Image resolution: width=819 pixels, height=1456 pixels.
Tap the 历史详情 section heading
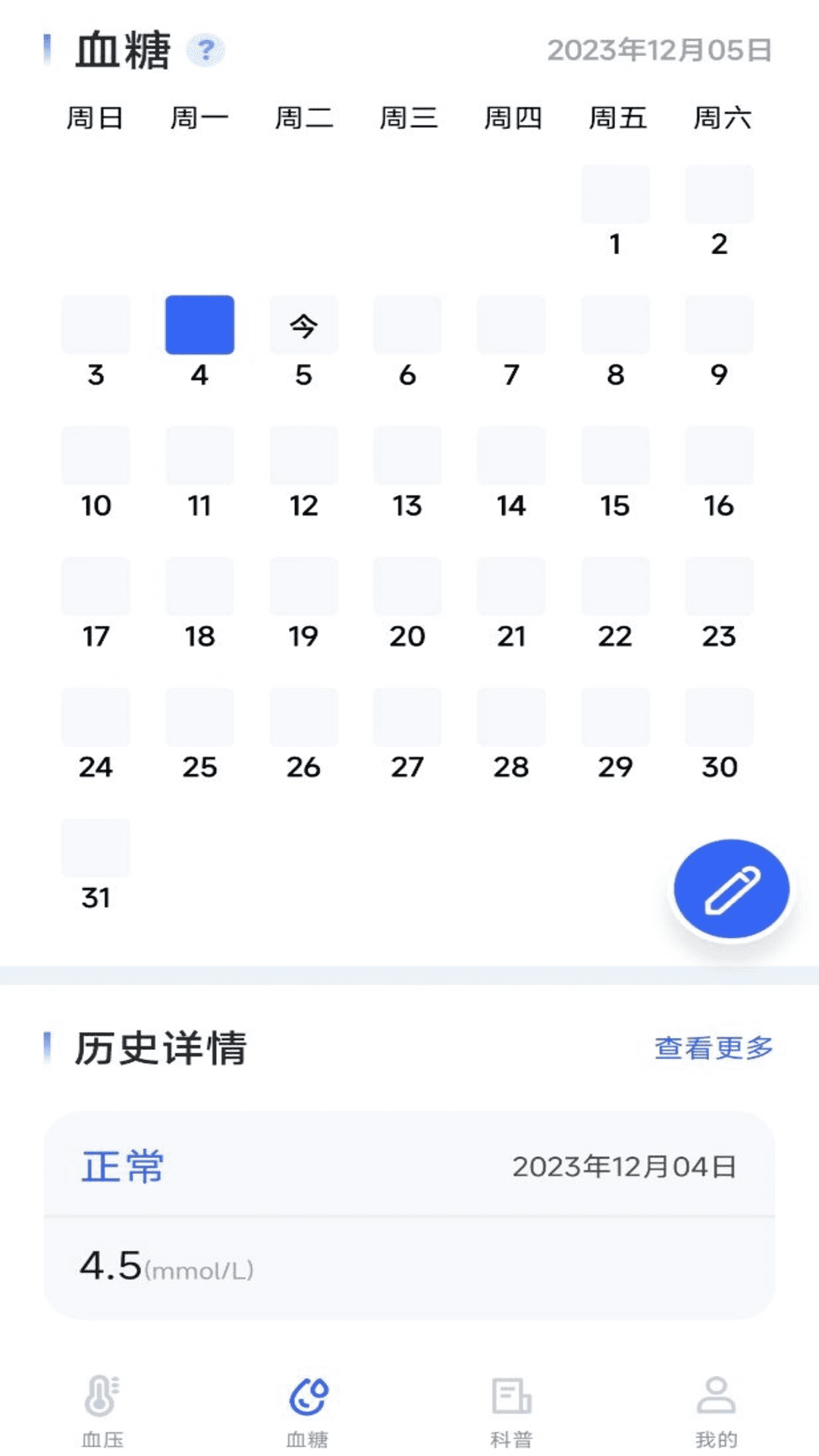162,1048
